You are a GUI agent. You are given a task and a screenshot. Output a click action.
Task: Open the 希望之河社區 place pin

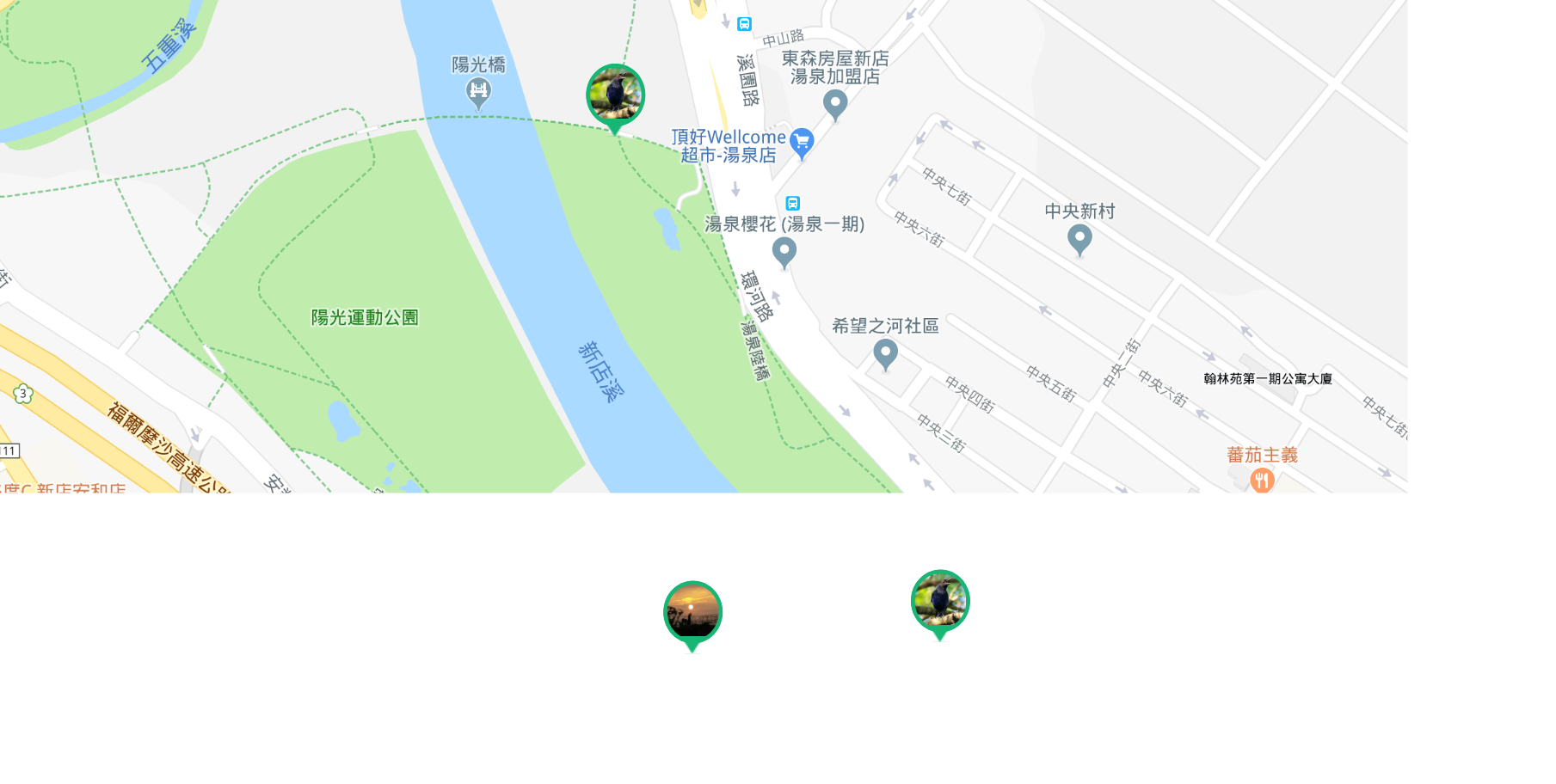885,352
